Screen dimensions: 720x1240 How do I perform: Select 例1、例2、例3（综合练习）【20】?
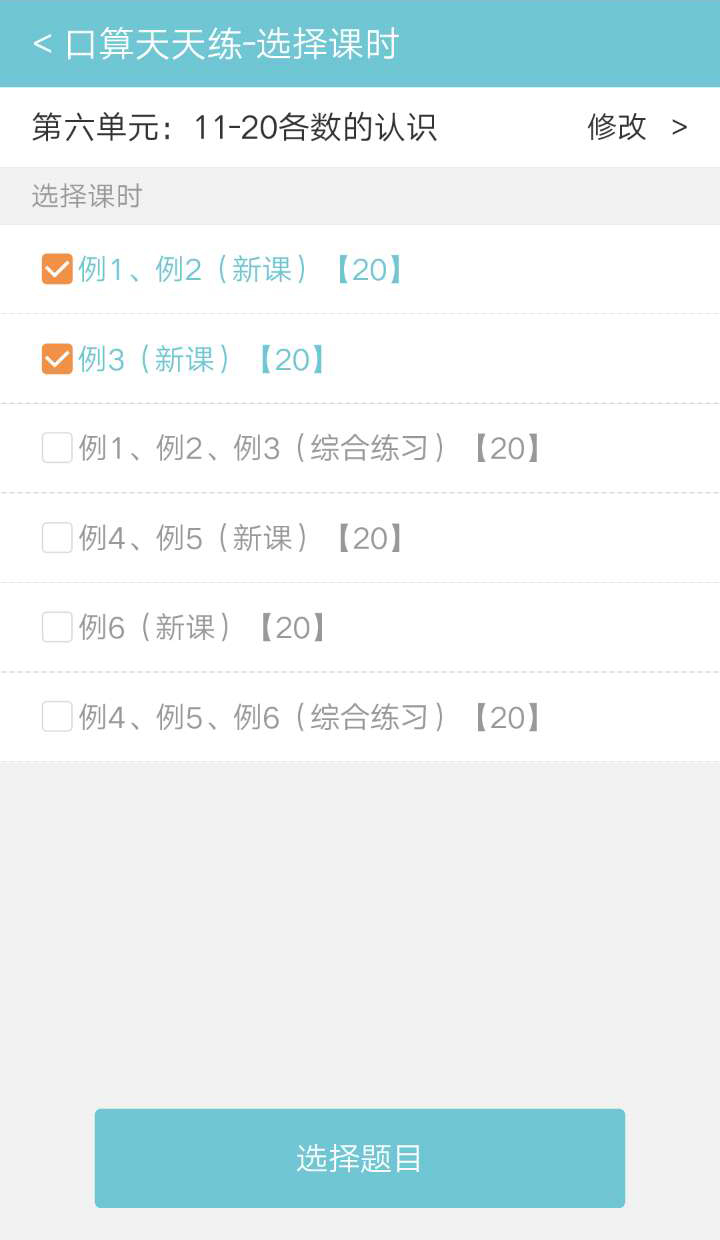coord(57,448)
